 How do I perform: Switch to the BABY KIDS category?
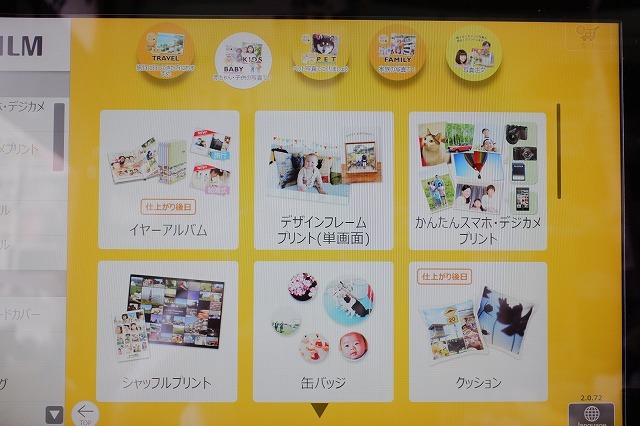pyautogui.click(x=244, y=58)
